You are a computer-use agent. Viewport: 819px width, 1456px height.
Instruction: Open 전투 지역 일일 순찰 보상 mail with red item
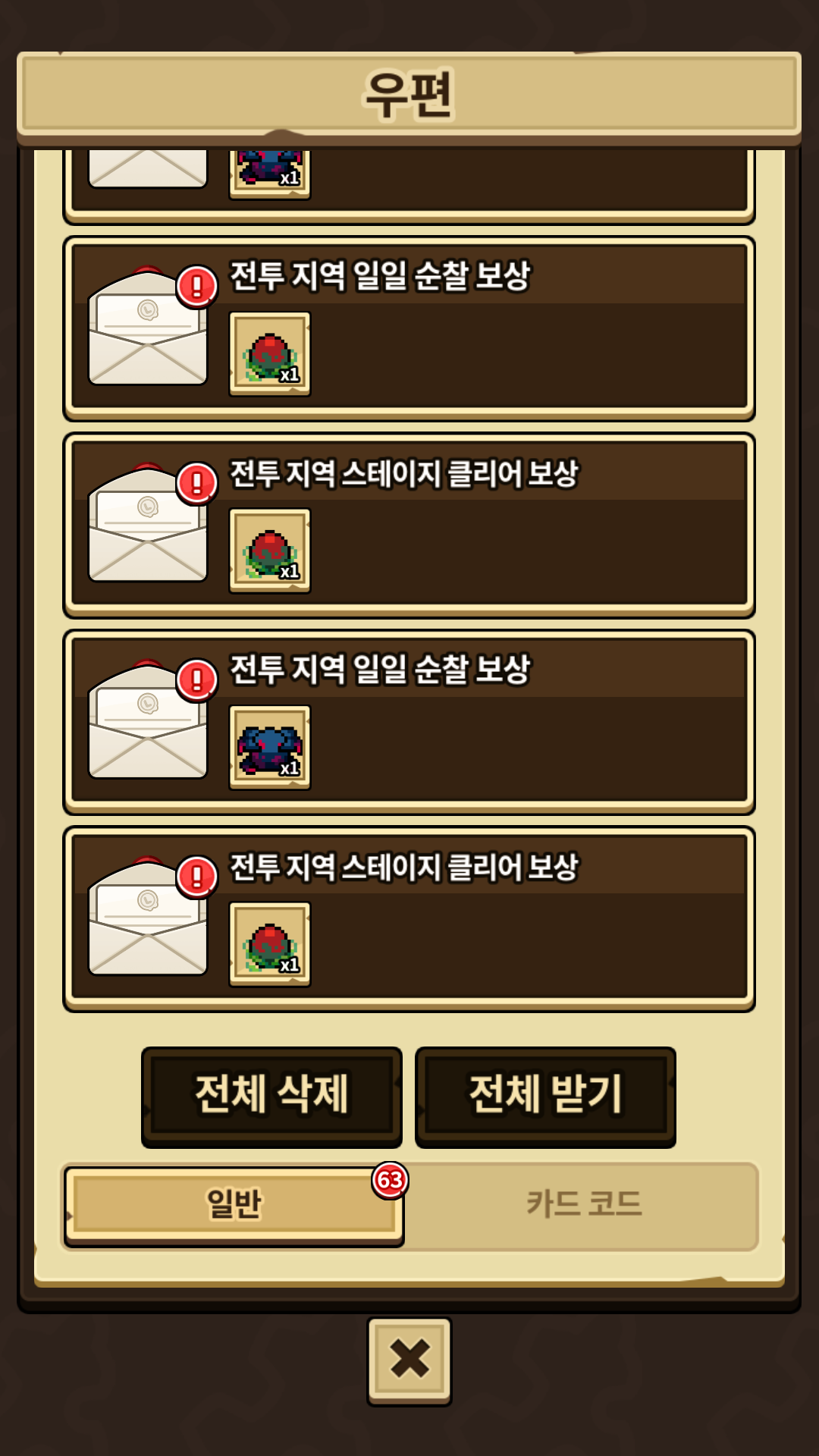(x=409, y=328)
